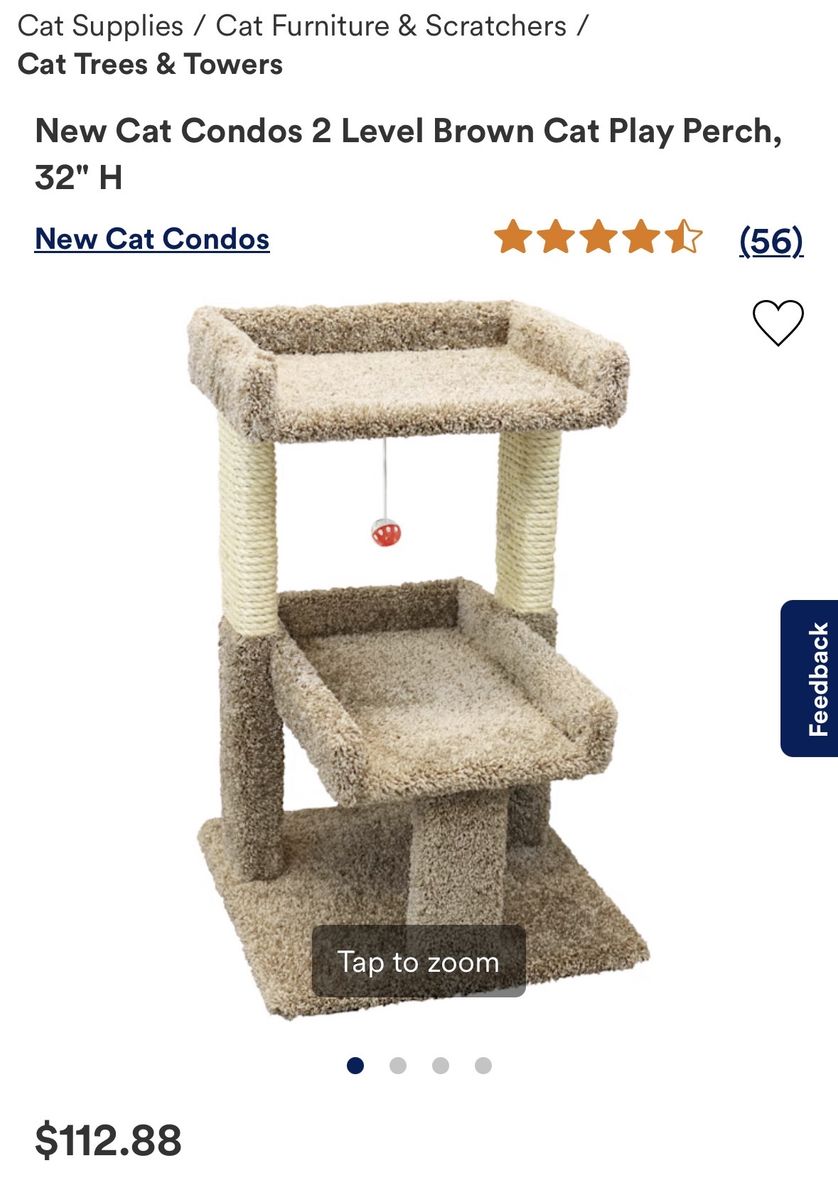Viewport: 838px width, 1200px height.
Task: Jump to second product image dot
Action: click(398, 1066)
